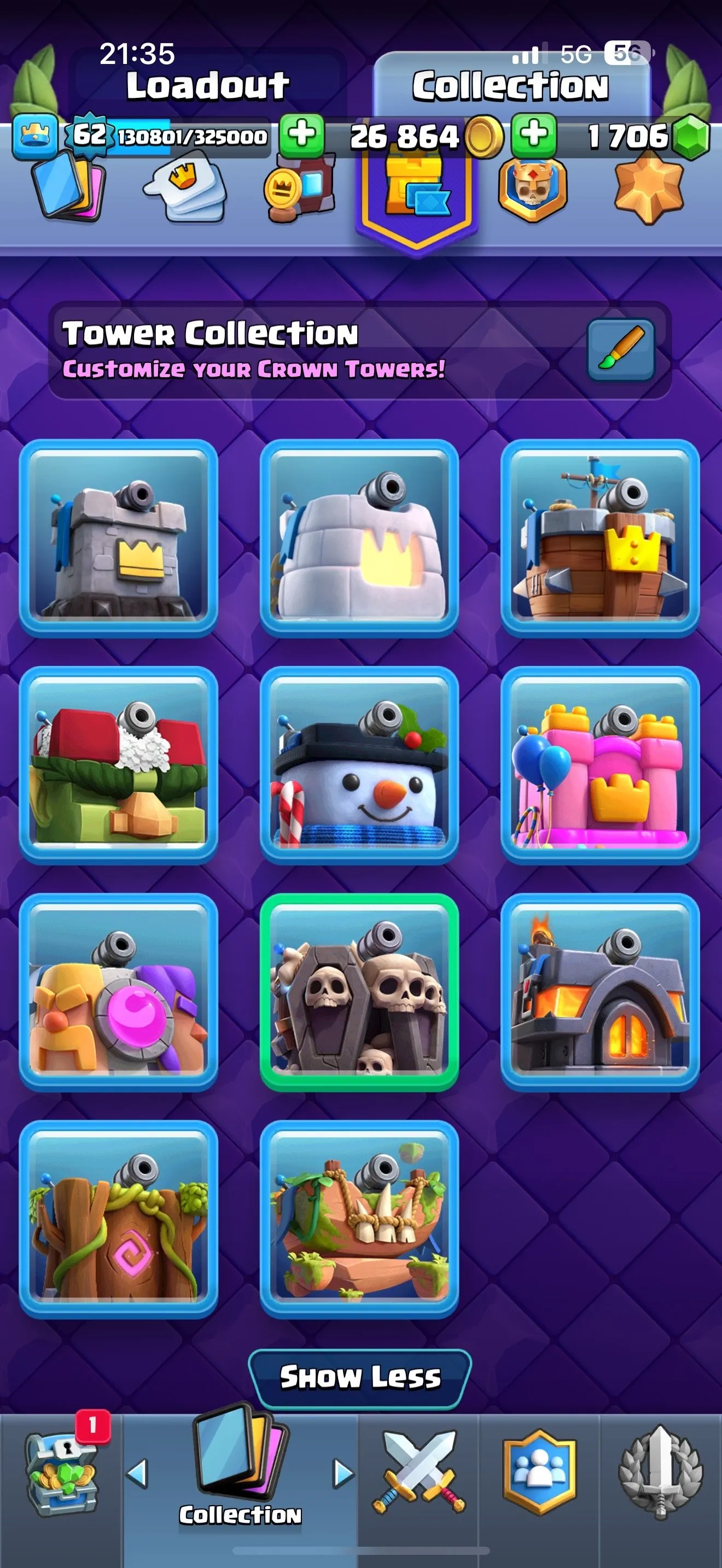Buy gems with the green plus button
Image resolution: width=722 pixels, height=1568 pixels.
pos(535,136)
